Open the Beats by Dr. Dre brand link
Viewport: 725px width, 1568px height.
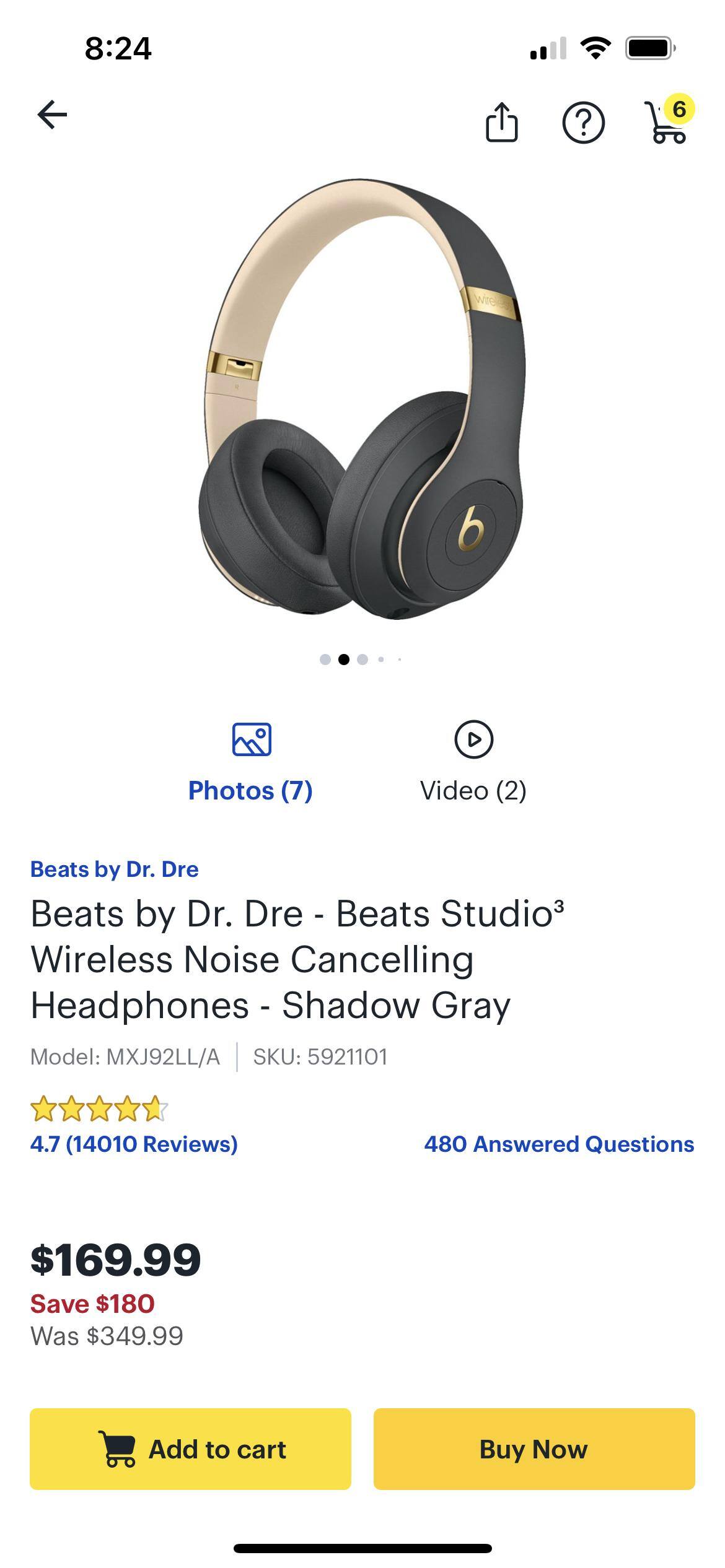coord(115,869)
